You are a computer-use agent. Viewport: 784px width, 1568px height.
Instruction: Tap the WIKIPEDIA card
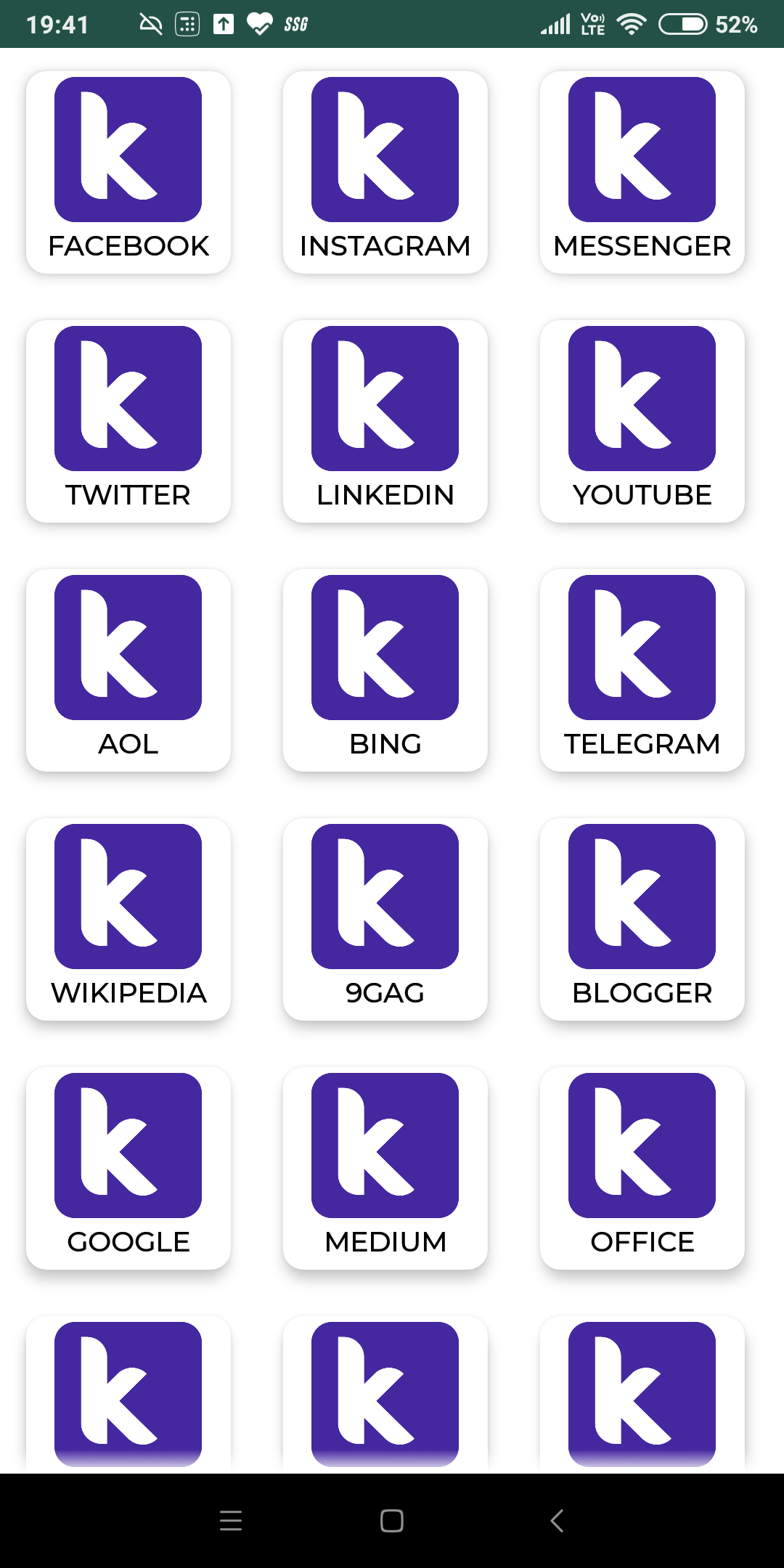pyautogui.click(x=128, y=919)
